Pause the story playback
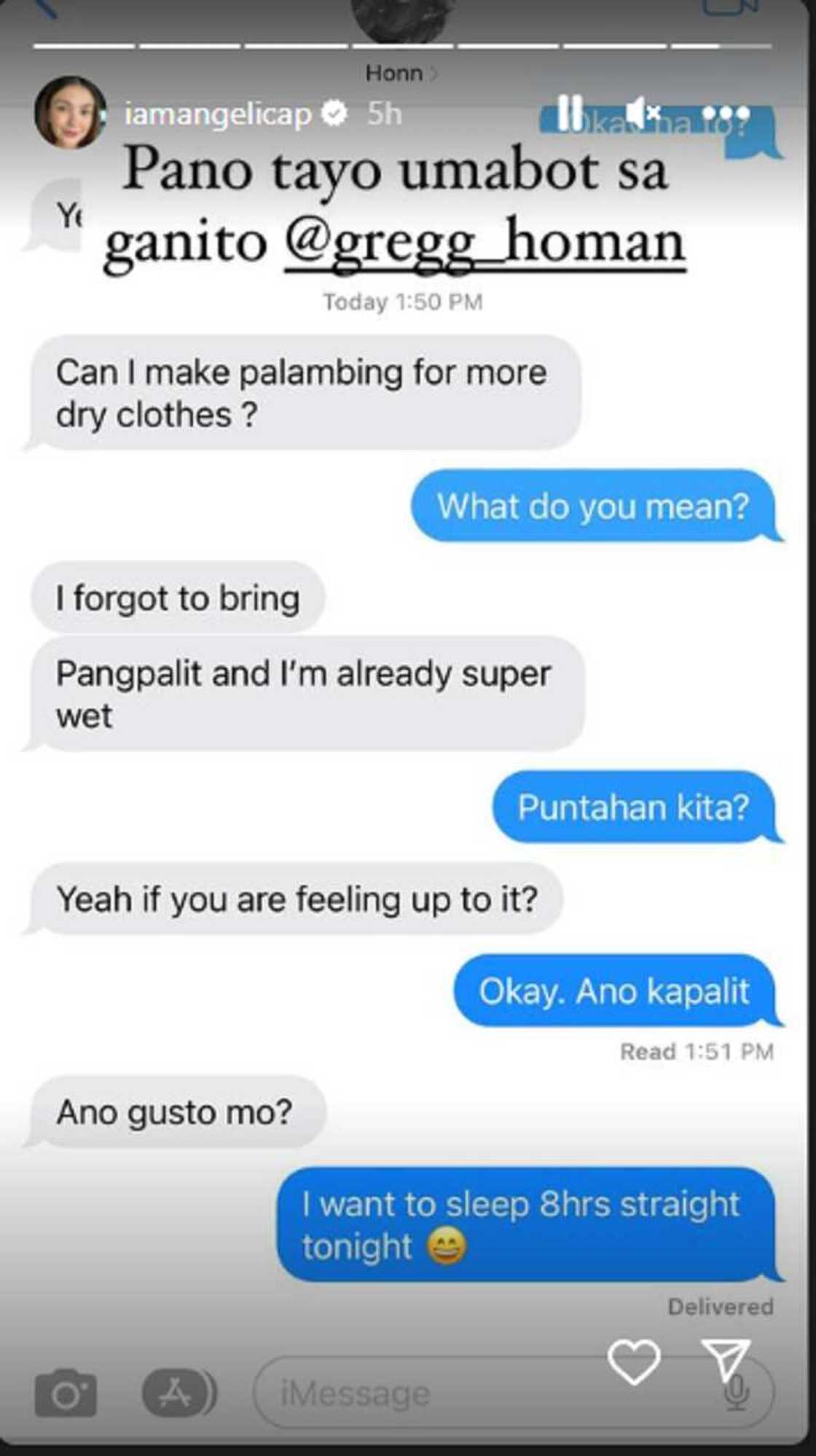 point(570,114)
